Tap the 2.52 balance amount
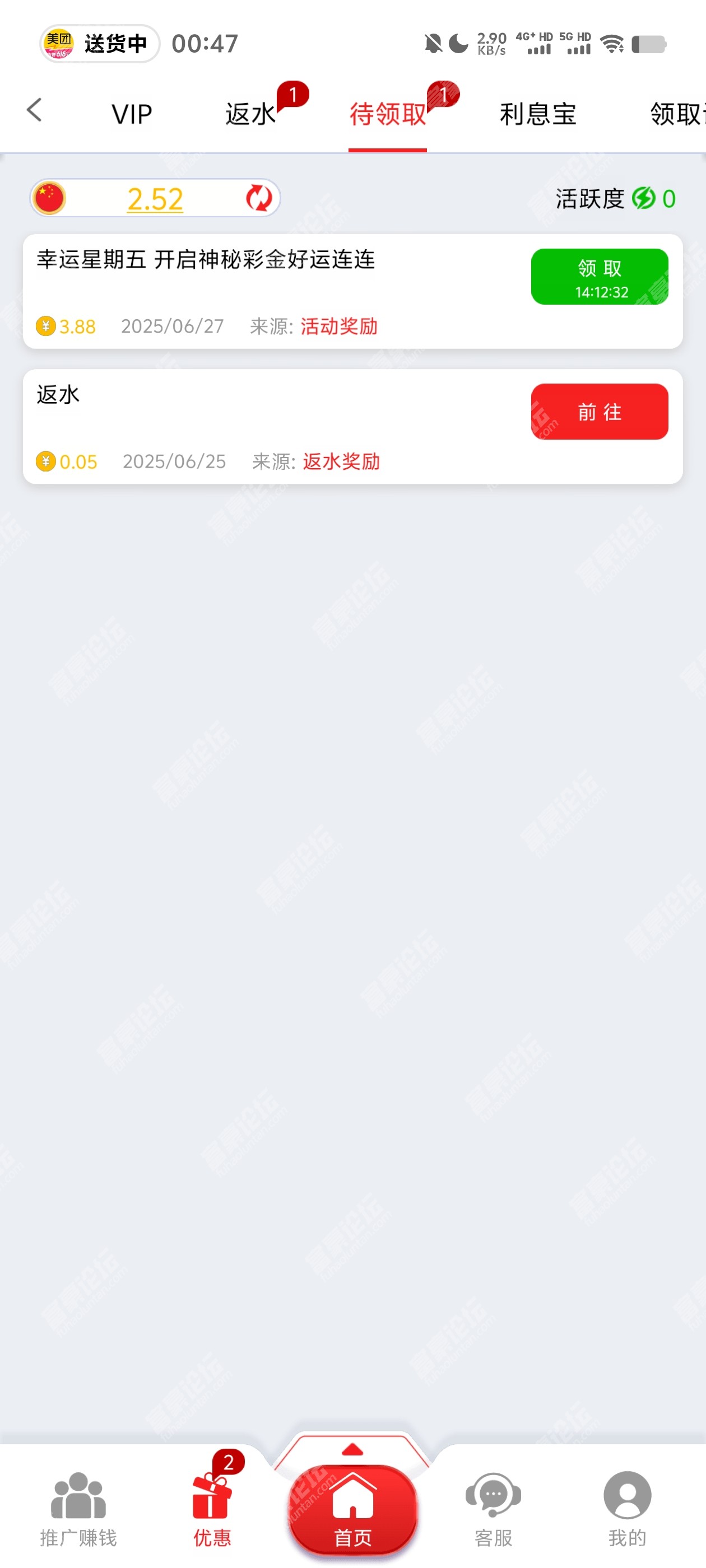 pyautogui.click(x=155, y=199)
